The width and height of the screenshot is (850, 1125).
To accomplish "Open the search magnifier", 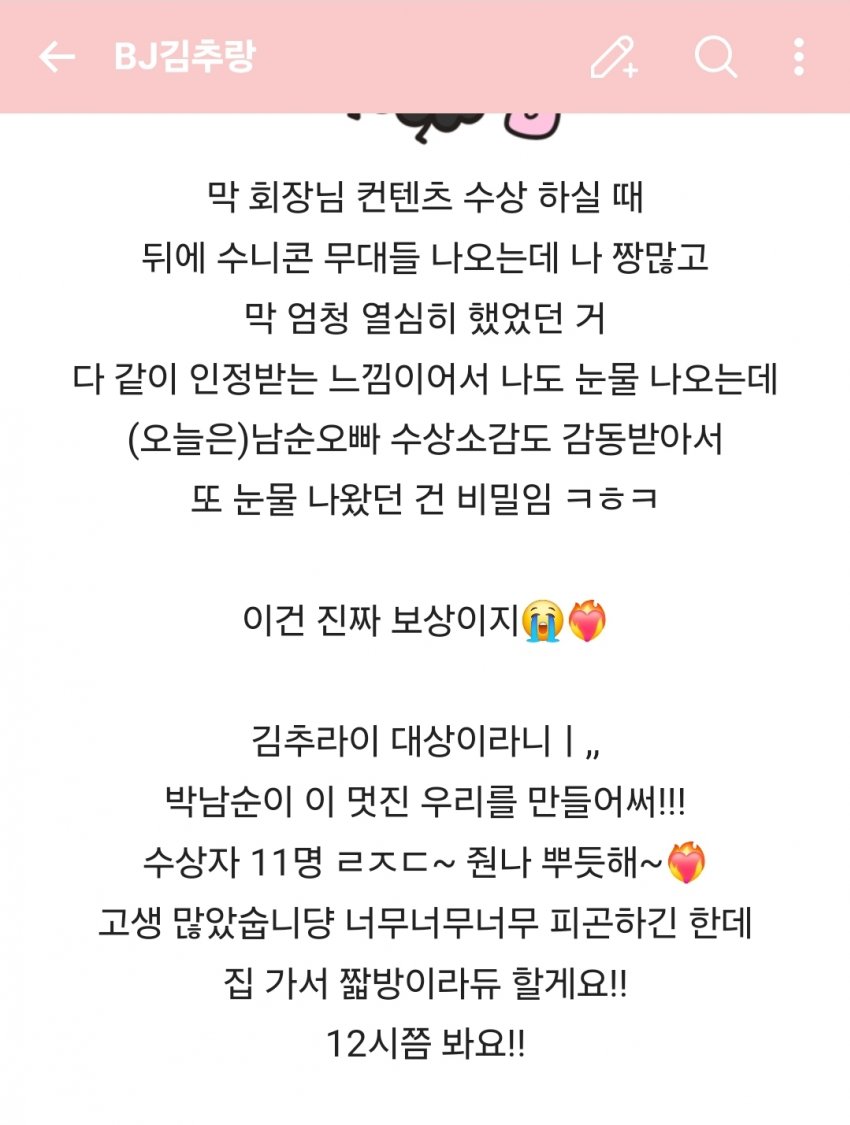I will pyautogui.click(x=715, y=57).
